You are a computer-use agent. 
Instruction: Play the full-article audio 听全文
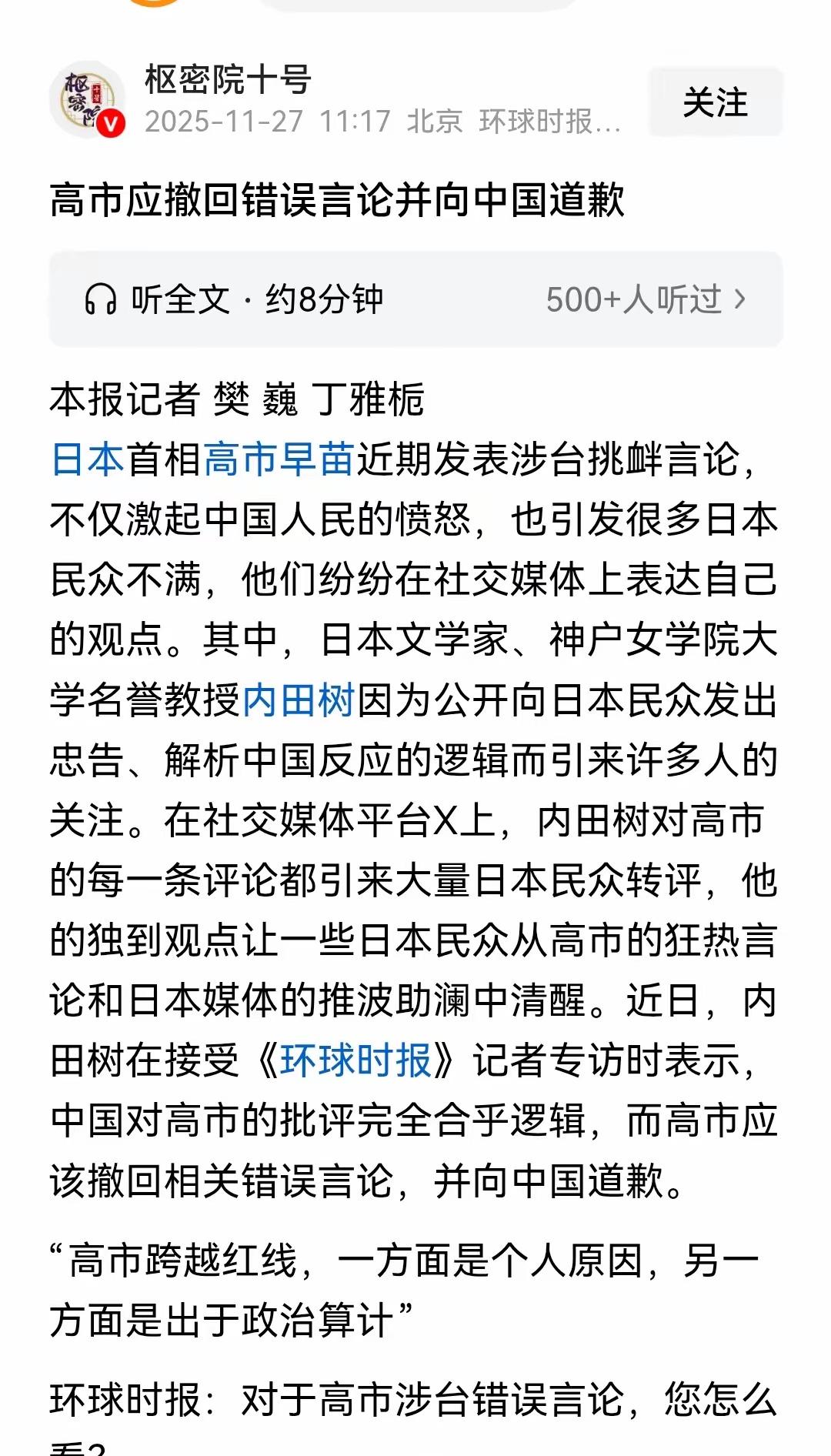[234, 299]
